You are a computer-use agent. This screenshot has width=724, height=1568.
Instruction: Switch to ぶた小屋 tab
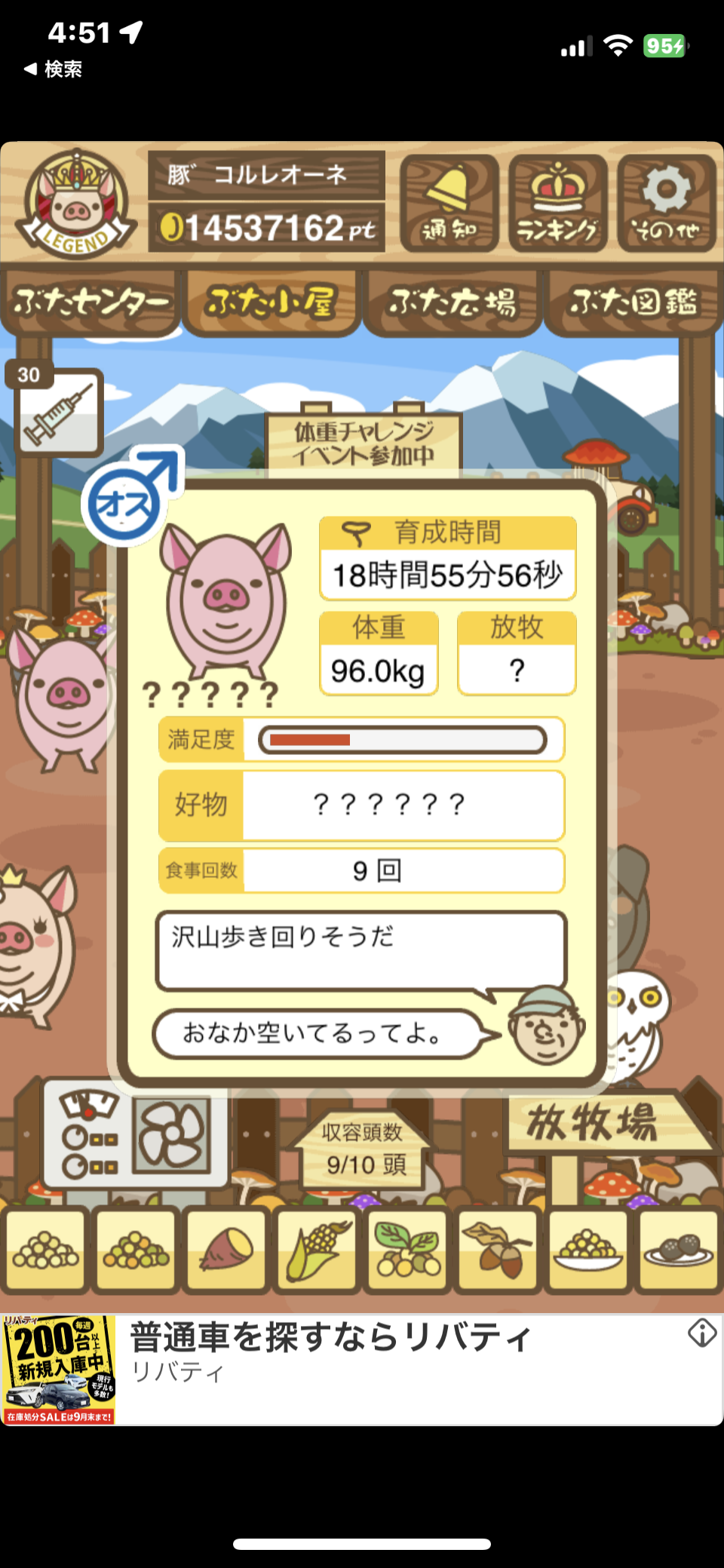(271, 302)
